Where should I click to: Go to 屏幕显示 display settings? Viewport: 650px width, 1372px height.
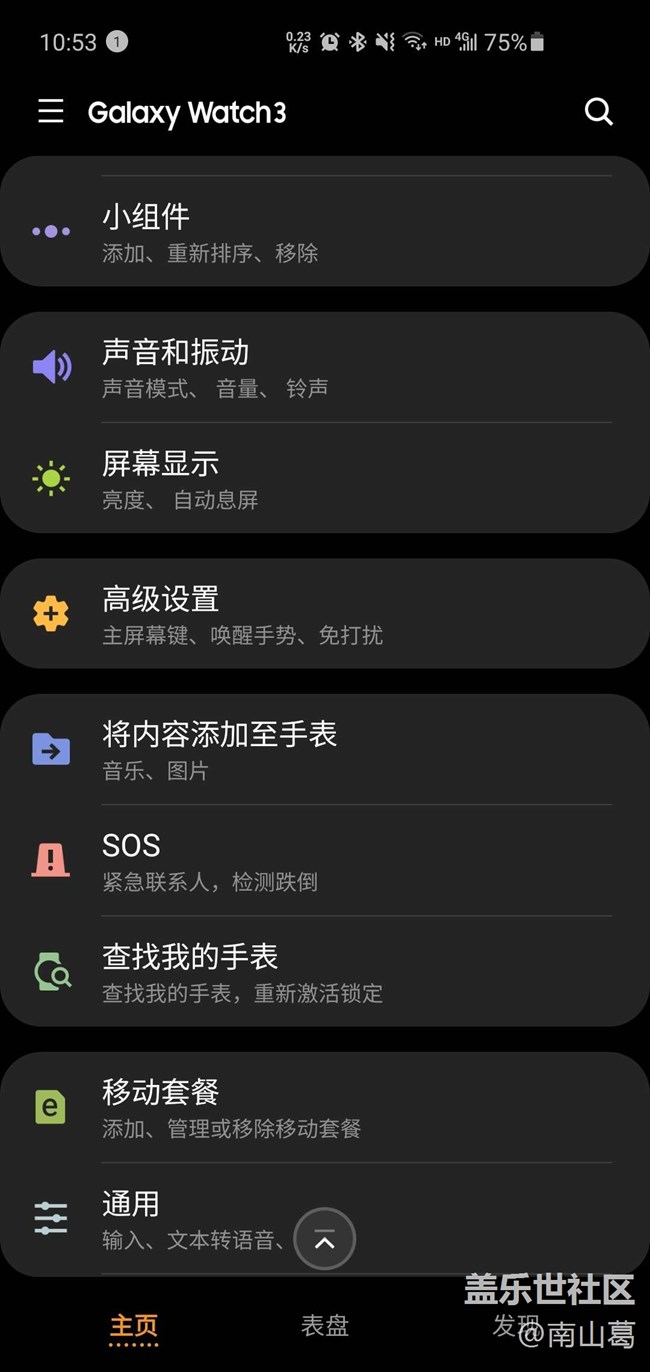[324, 478]
